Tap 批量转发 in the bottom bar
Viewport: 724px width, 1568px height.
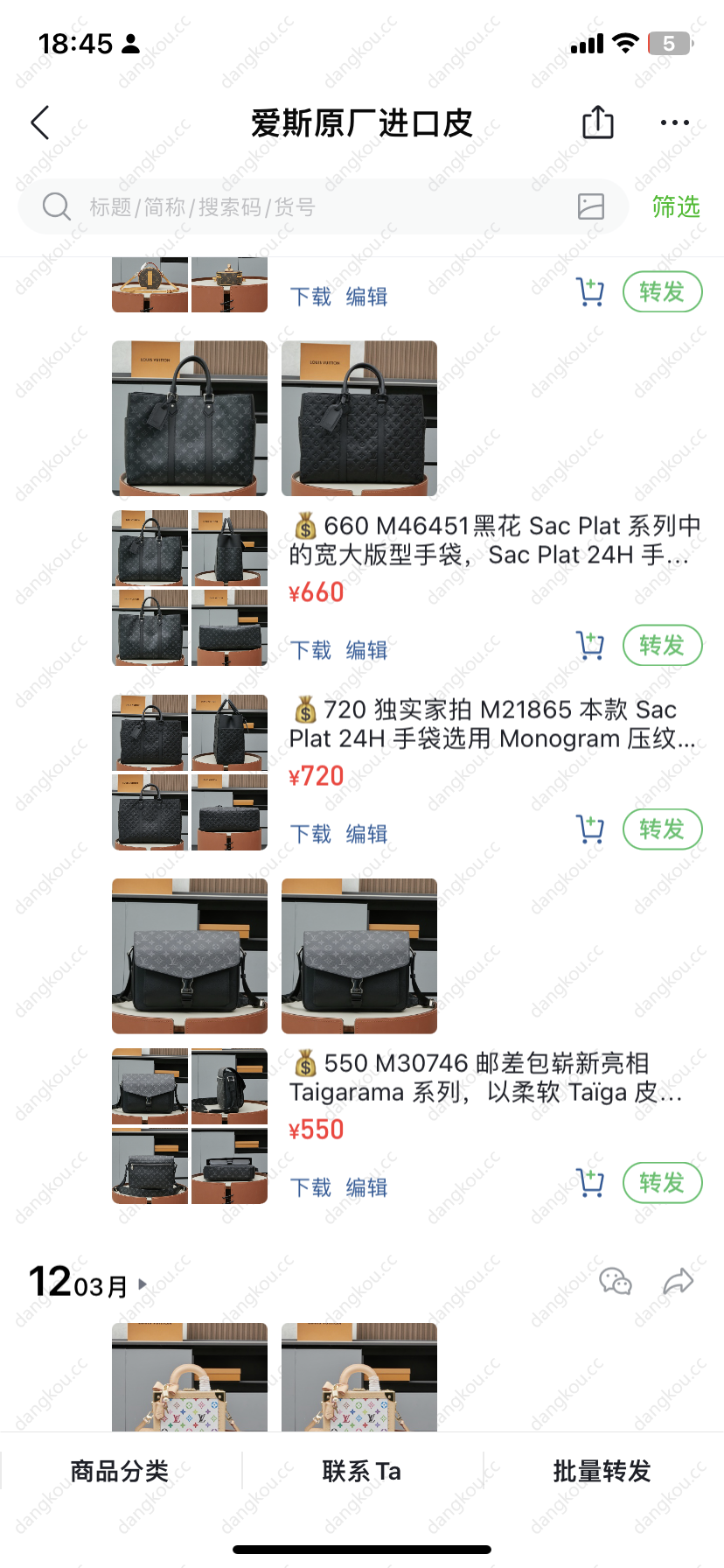(602, 1471)
